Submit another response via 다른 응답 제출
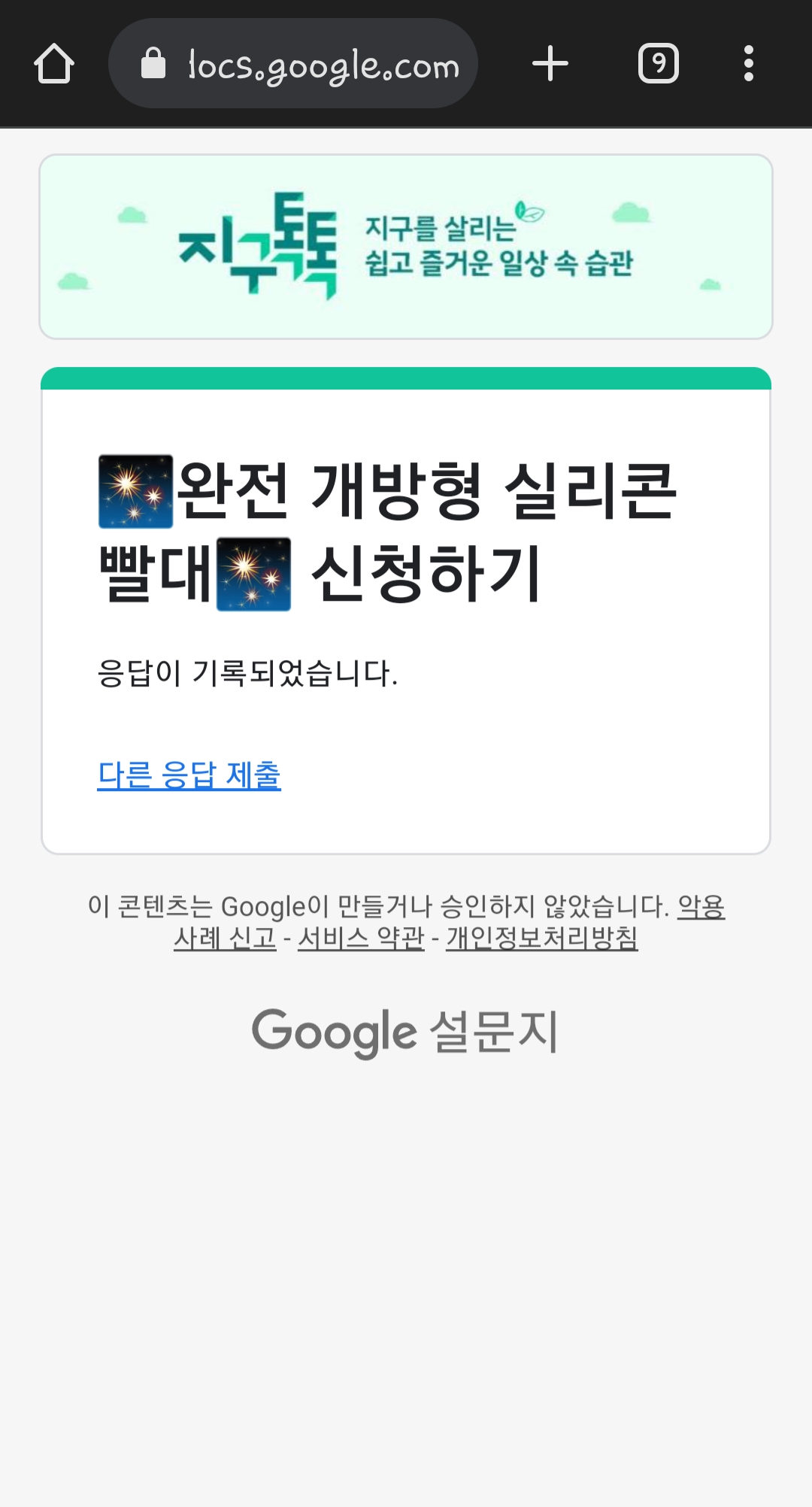Image resolution: width=812 pixels, height=1507 pixels. pyautogui.click(x=189, y=775)
